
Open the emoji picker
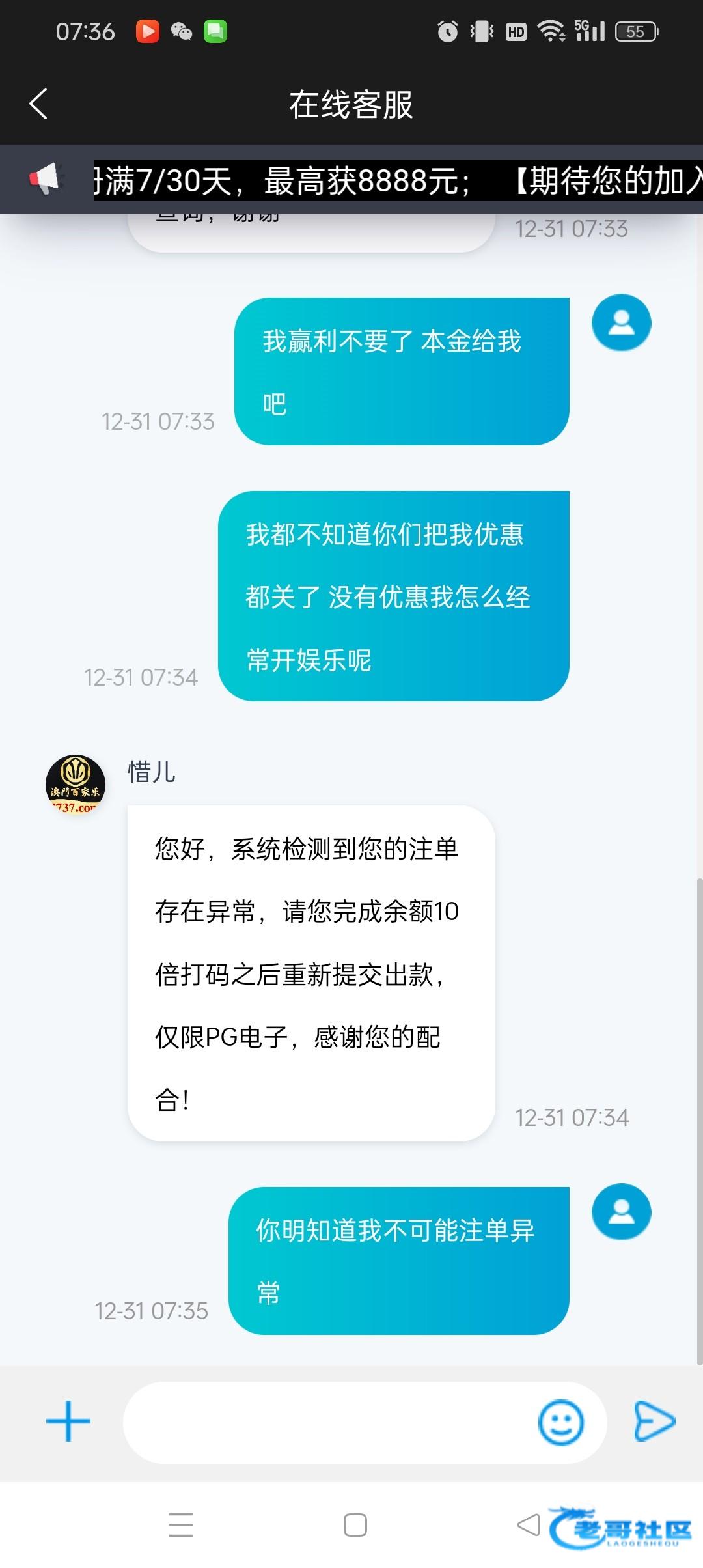(x=560, y=1423)
